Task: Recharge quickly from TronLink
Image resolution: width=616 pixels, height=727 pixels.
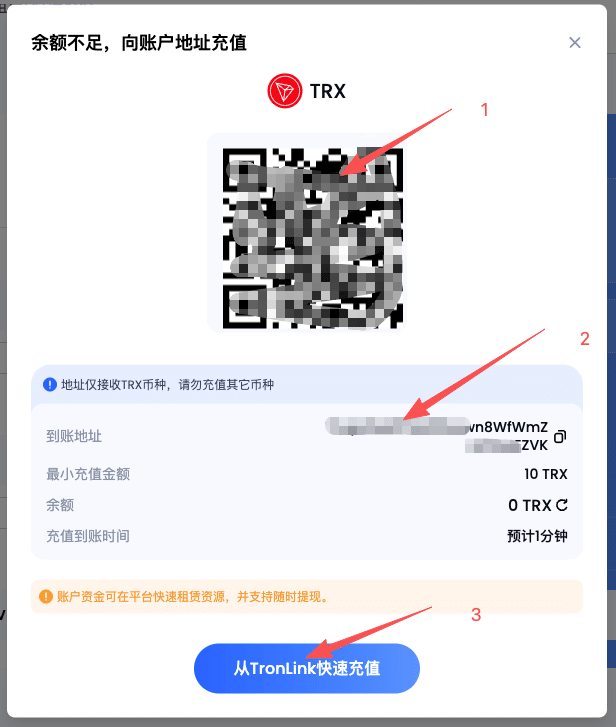Action: tap(307, 668)
